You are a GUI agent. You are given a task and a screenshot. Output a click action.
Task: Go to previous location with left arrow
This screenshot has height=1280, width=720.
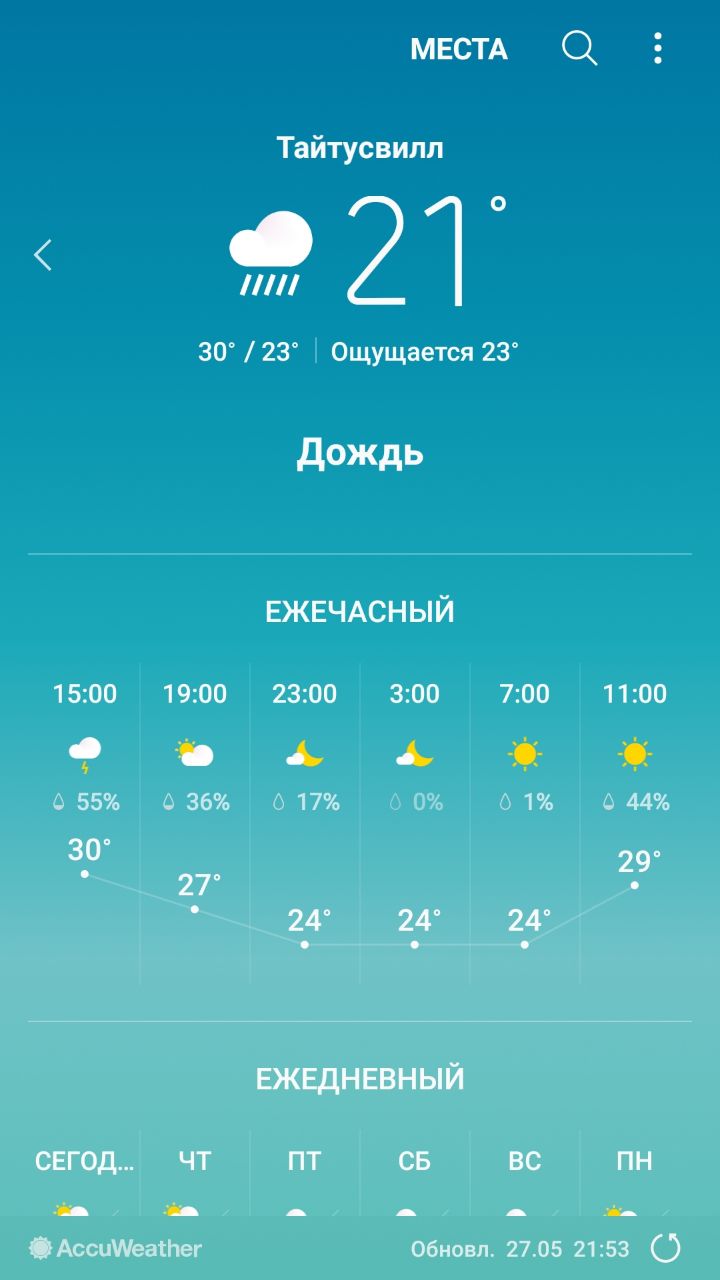point(42,255)
